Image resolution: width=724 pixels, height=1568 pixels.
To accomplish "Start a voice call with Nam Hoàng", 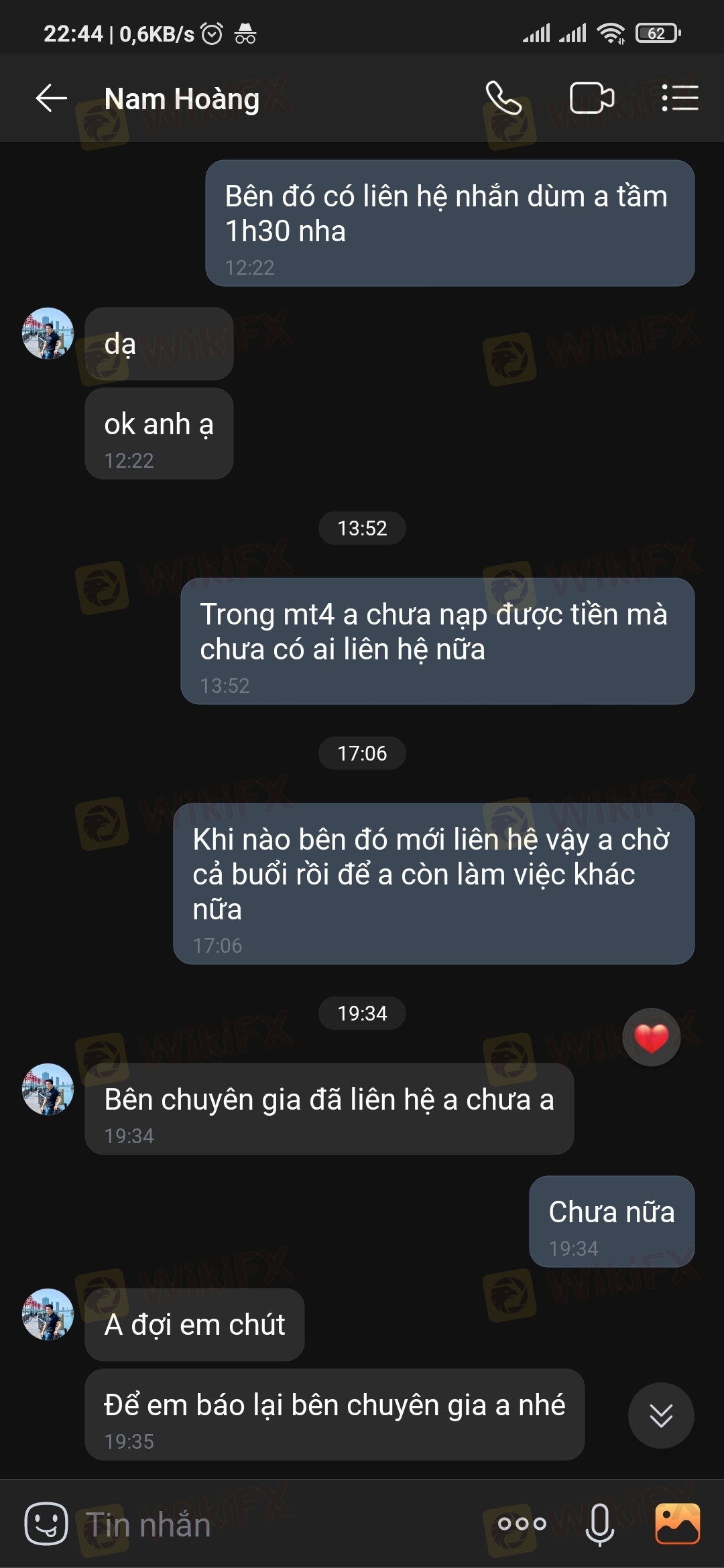I will click(x=503, y=99).
